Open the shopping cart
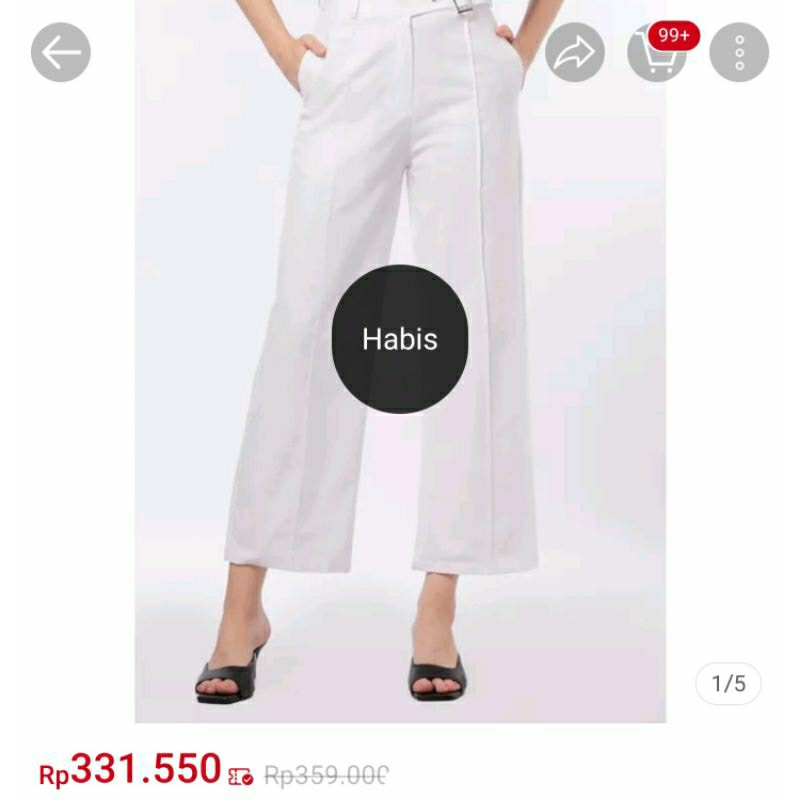 click(656, 54)
